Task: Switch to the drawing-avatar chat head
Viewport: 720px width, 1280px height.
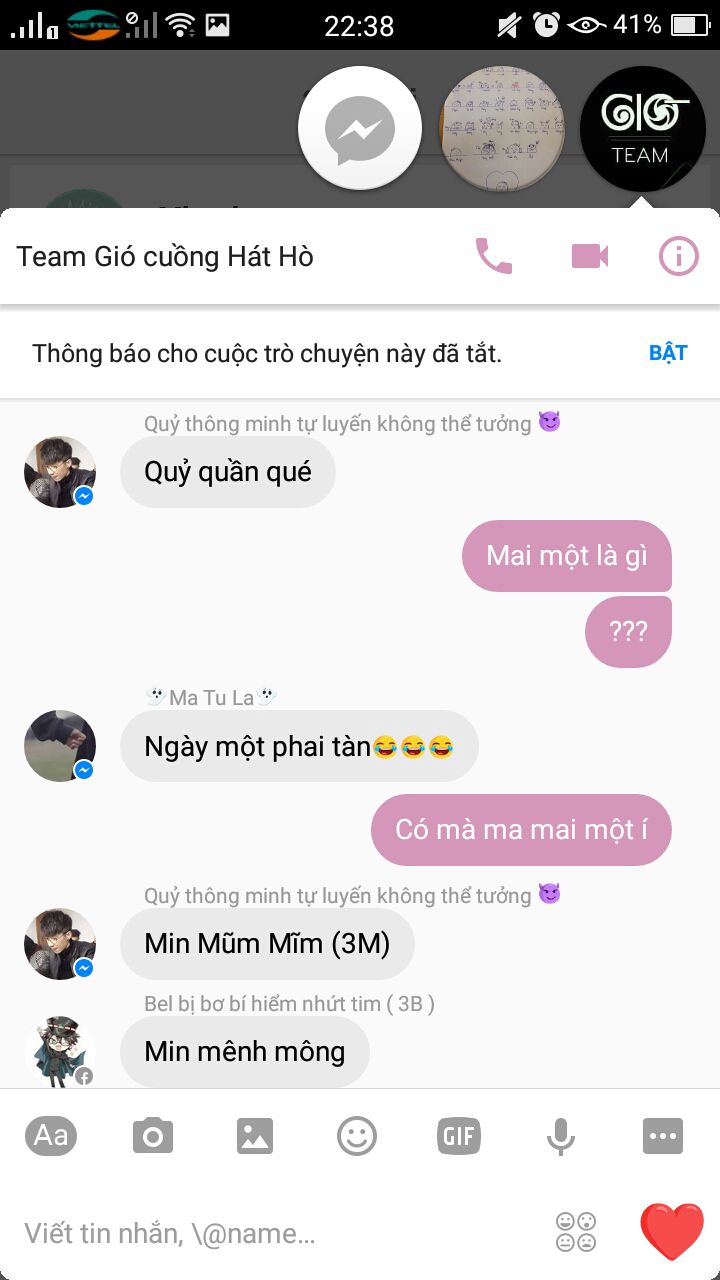Action: [503, 129]
